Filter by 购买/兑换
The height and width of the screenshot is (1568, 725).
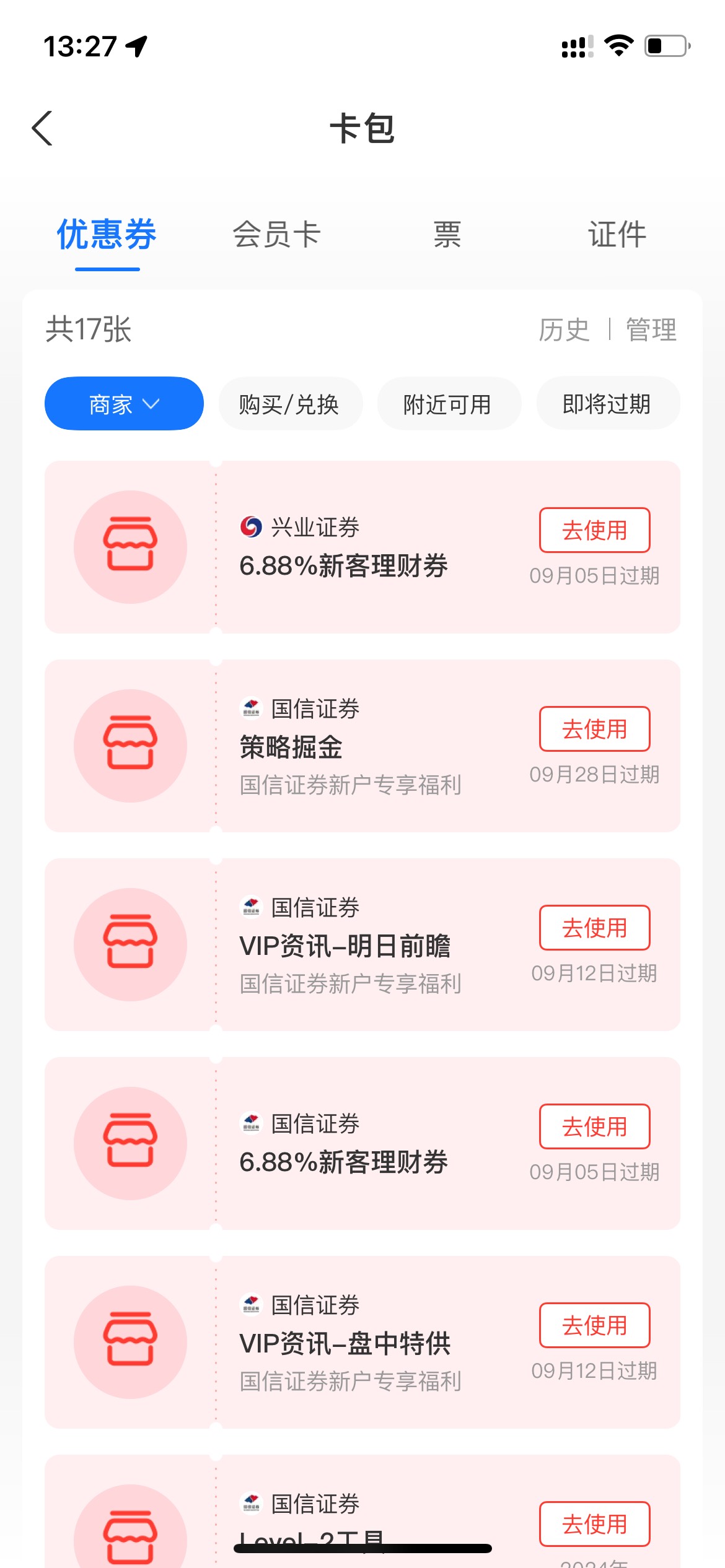point(289,404)
